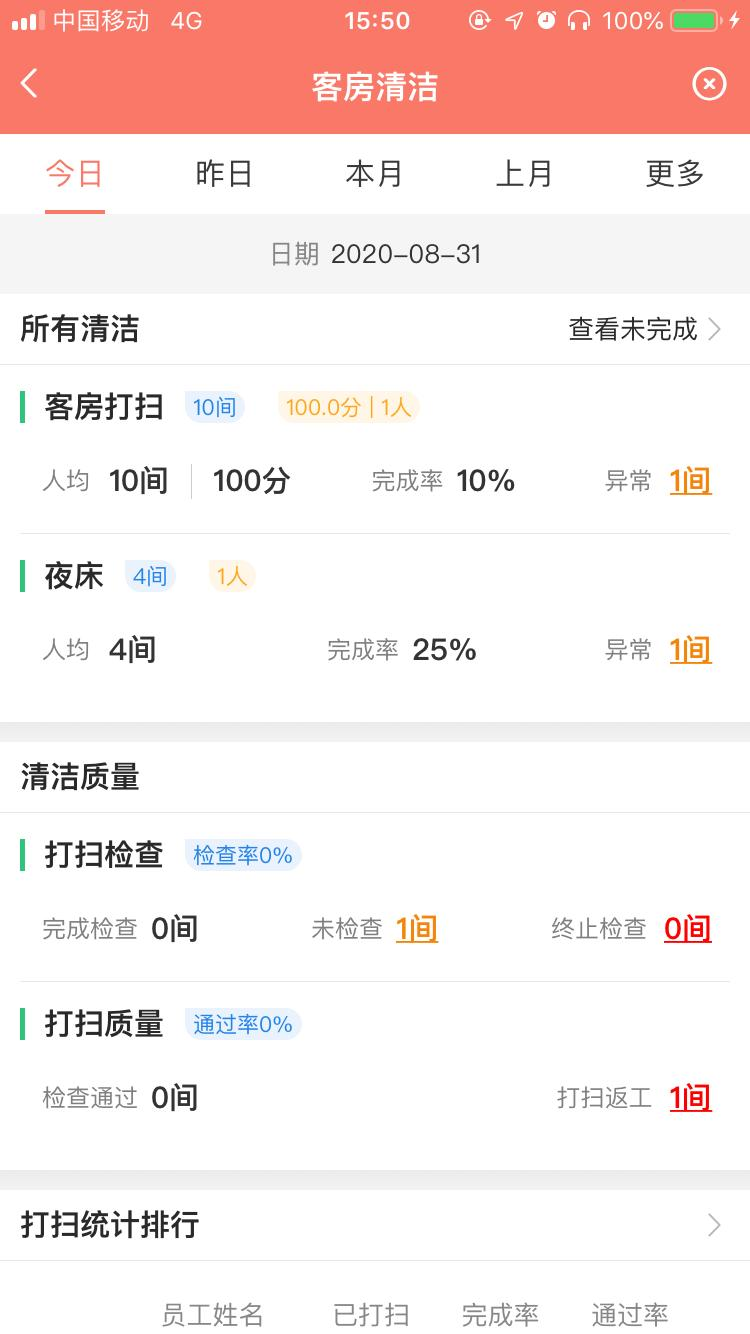Image resolution: width=750 pixels, height=1334 pixels.
Task: Open 查看未完成 link
Action: 645,329
